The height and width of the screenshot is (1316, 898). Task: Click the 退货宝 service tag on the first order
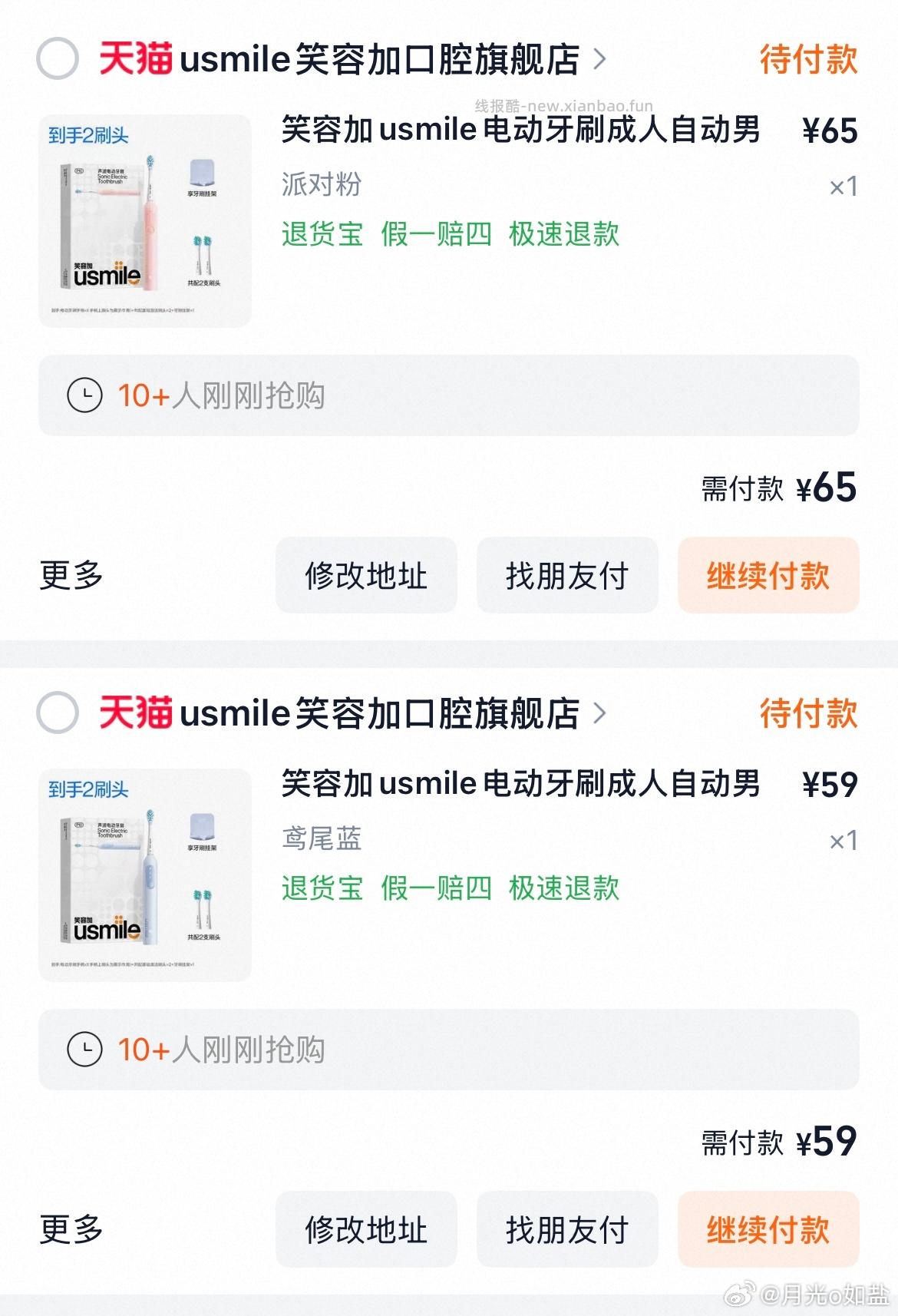pos(321,236)
